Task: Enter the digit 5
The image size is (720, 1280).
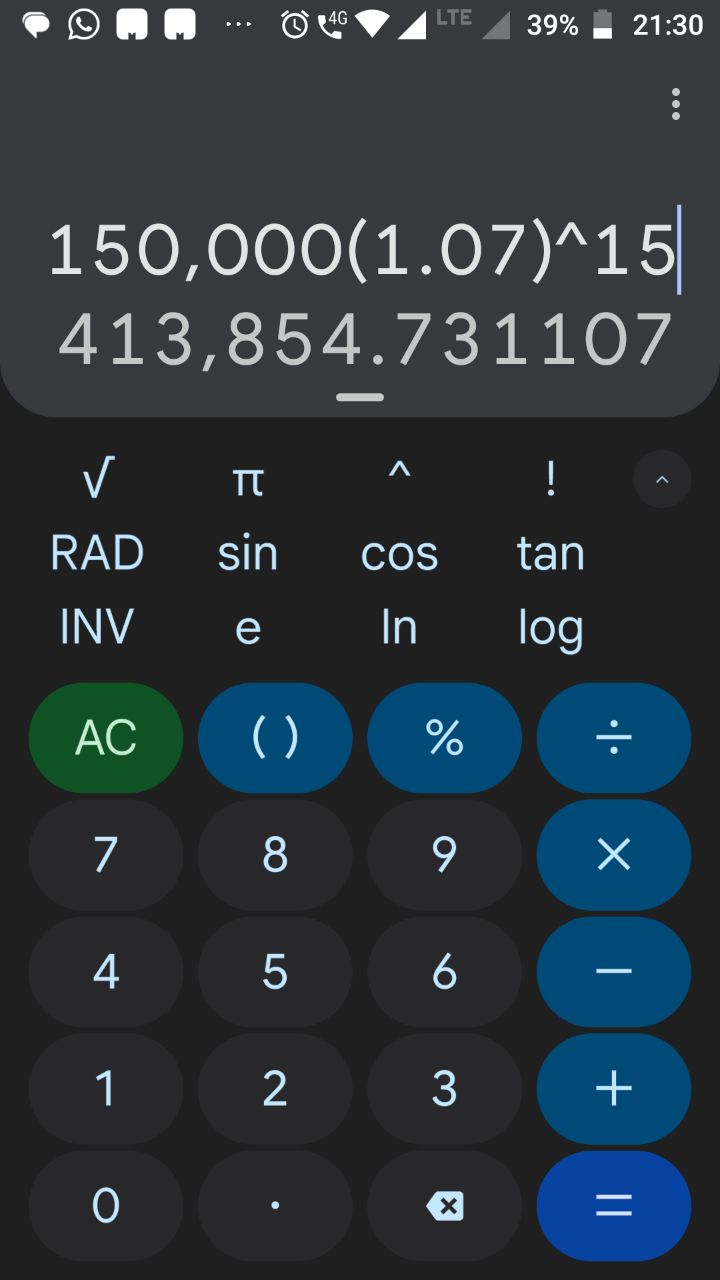Action: (275, 972)
